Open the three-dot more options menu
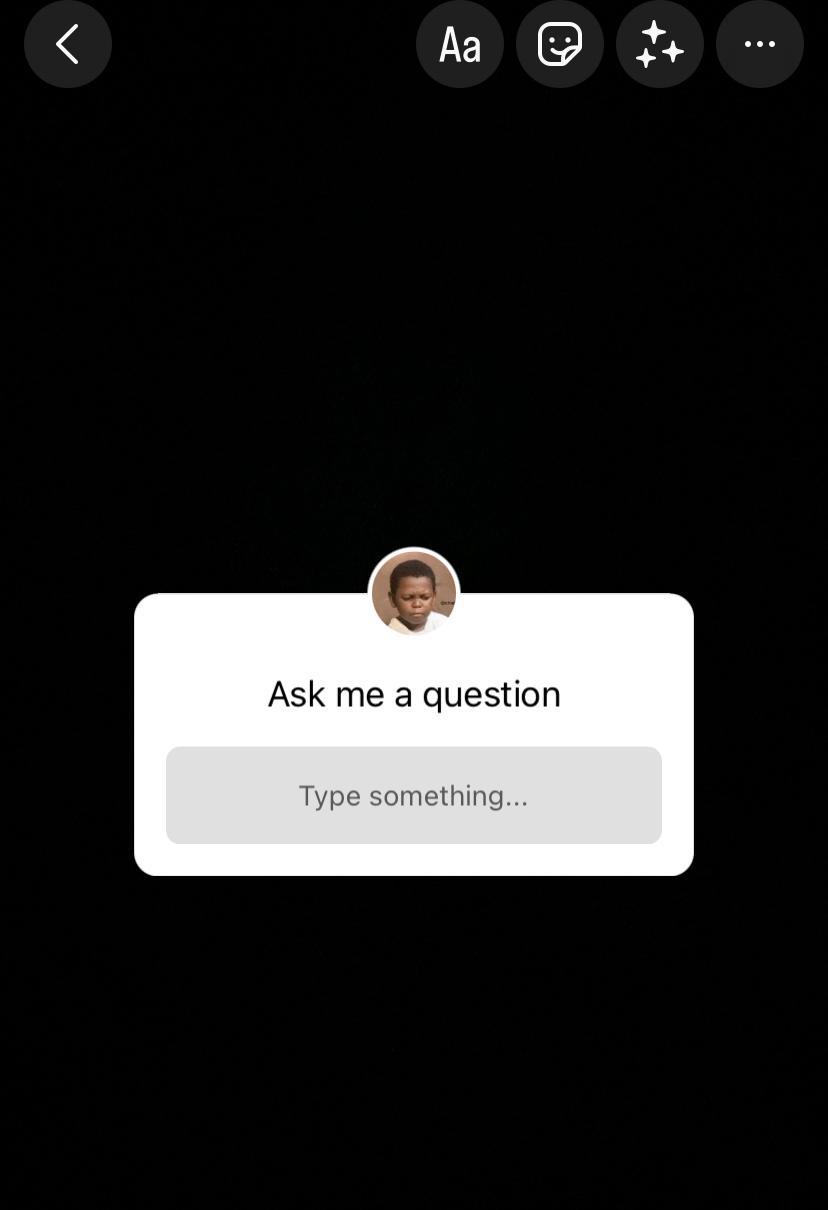 (760, 44)
